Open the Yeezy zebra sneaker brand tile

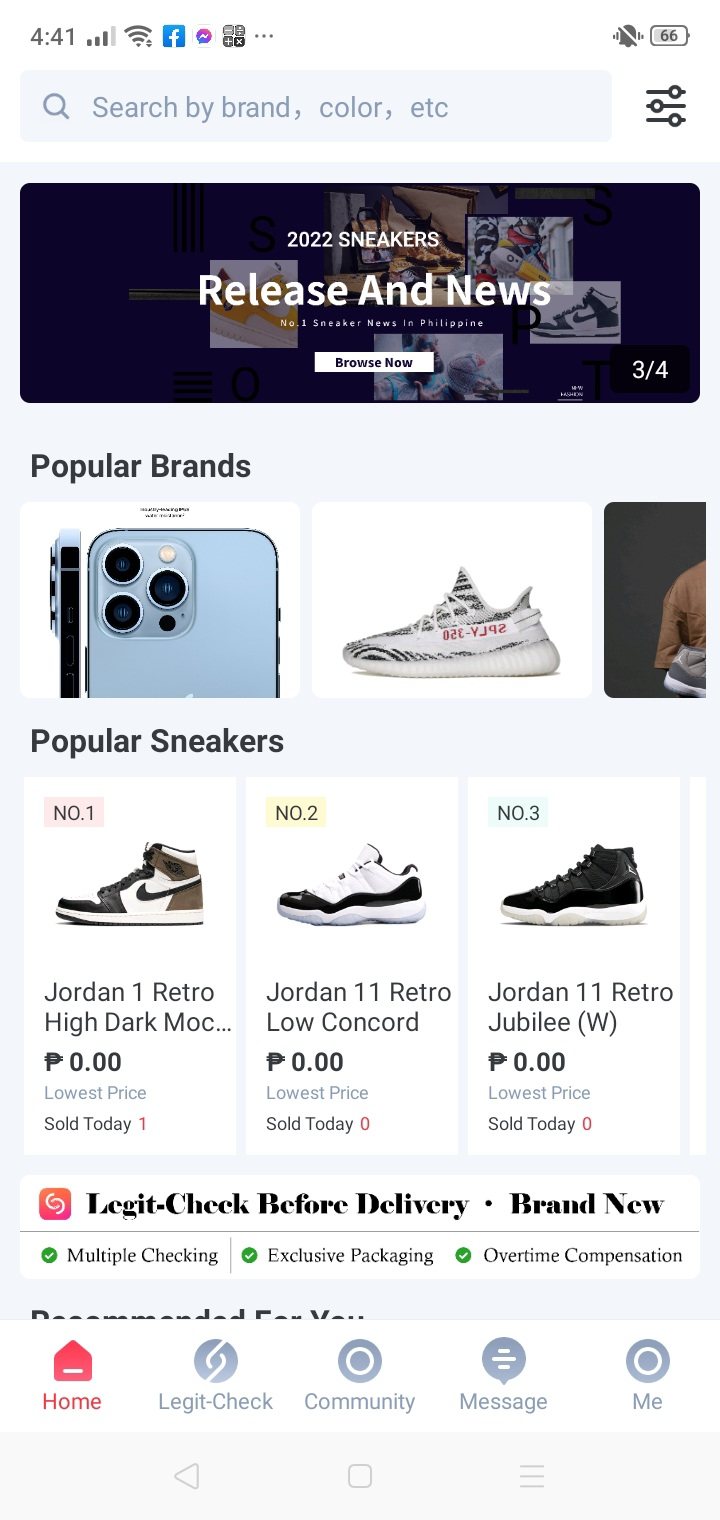[452, 600]
